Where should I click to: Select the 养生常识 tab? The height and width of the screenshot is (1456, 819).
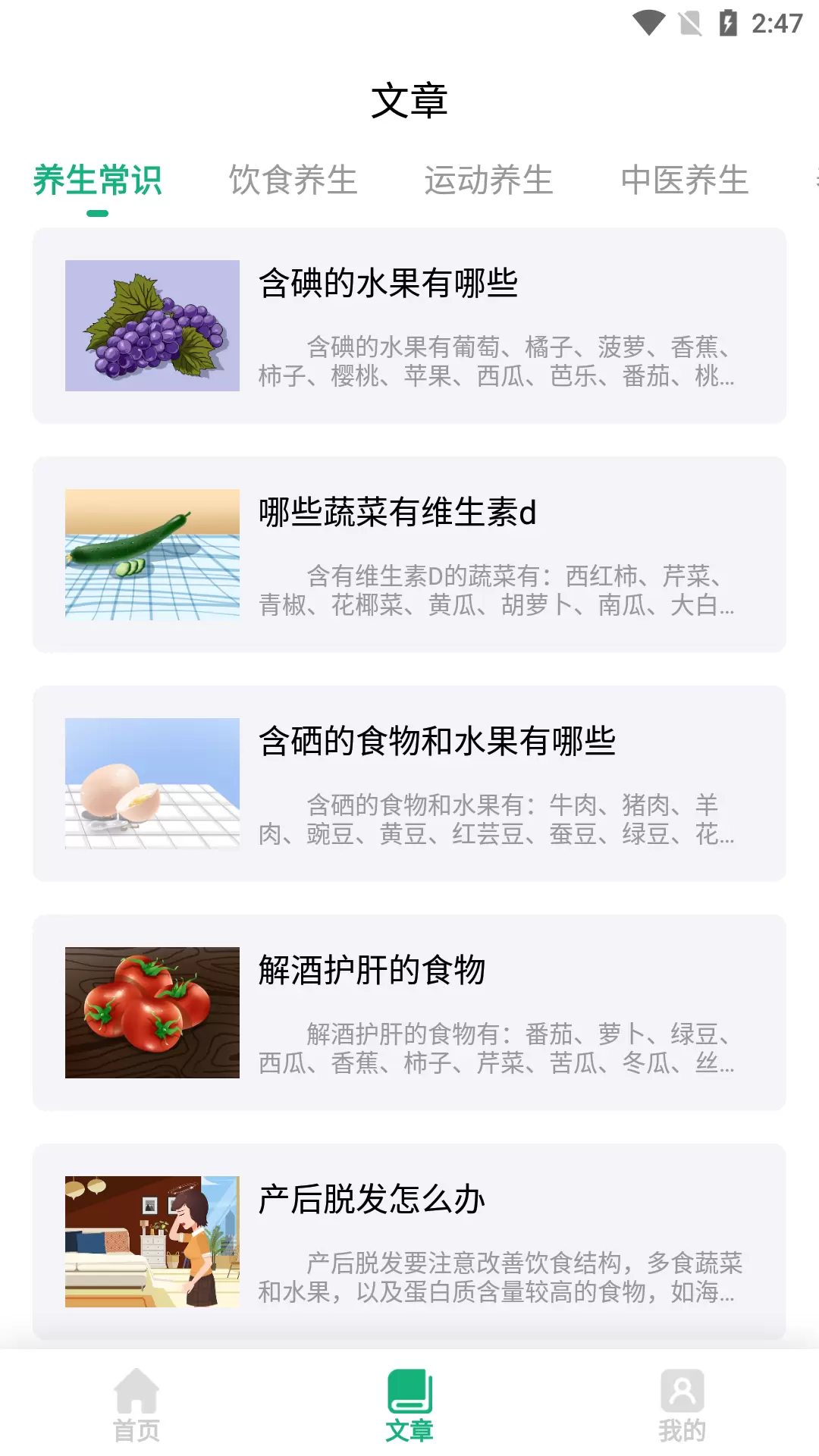click(x=97, y=180)
